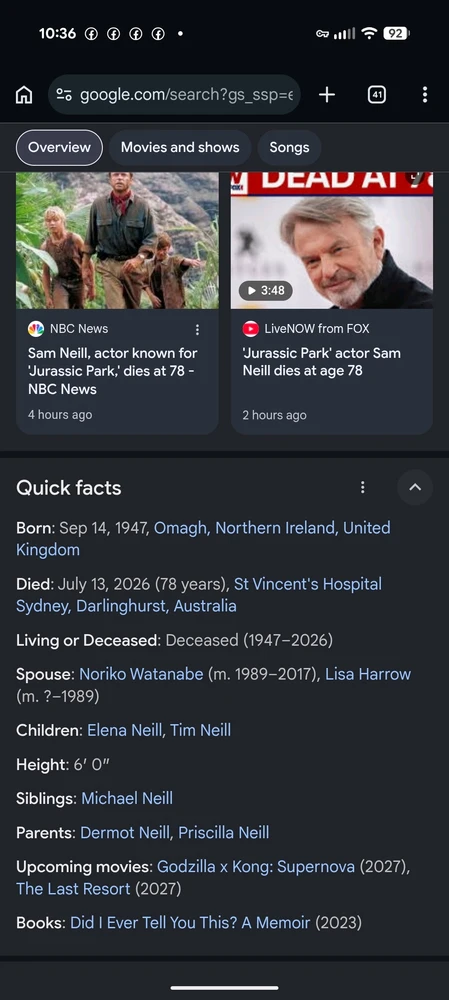Switch to the Songs tab
Screen dimensions: 449x1000
289,147
